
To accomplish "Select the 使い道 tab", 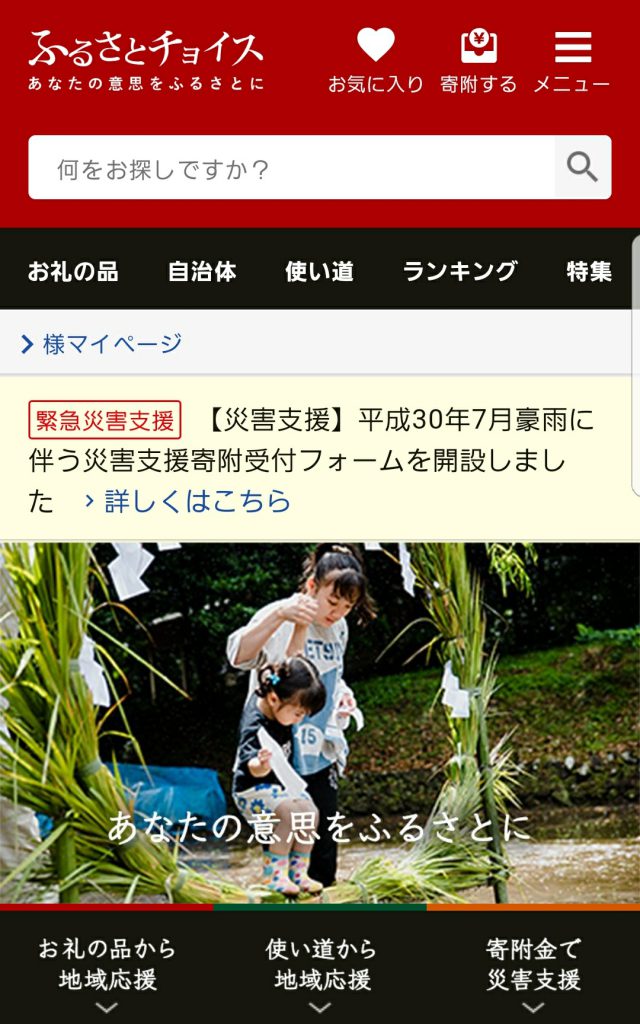I will 319,270.
